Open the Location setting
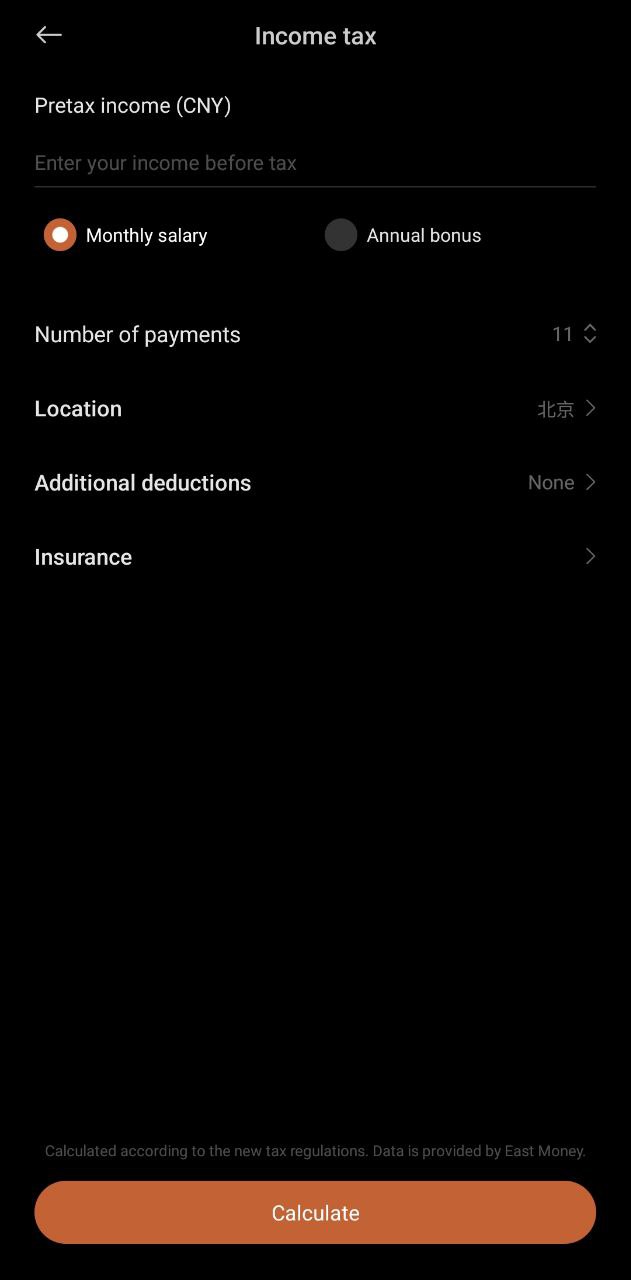Image resolution: width=631 pixels, height=1280 pixels. click(315, 409)
